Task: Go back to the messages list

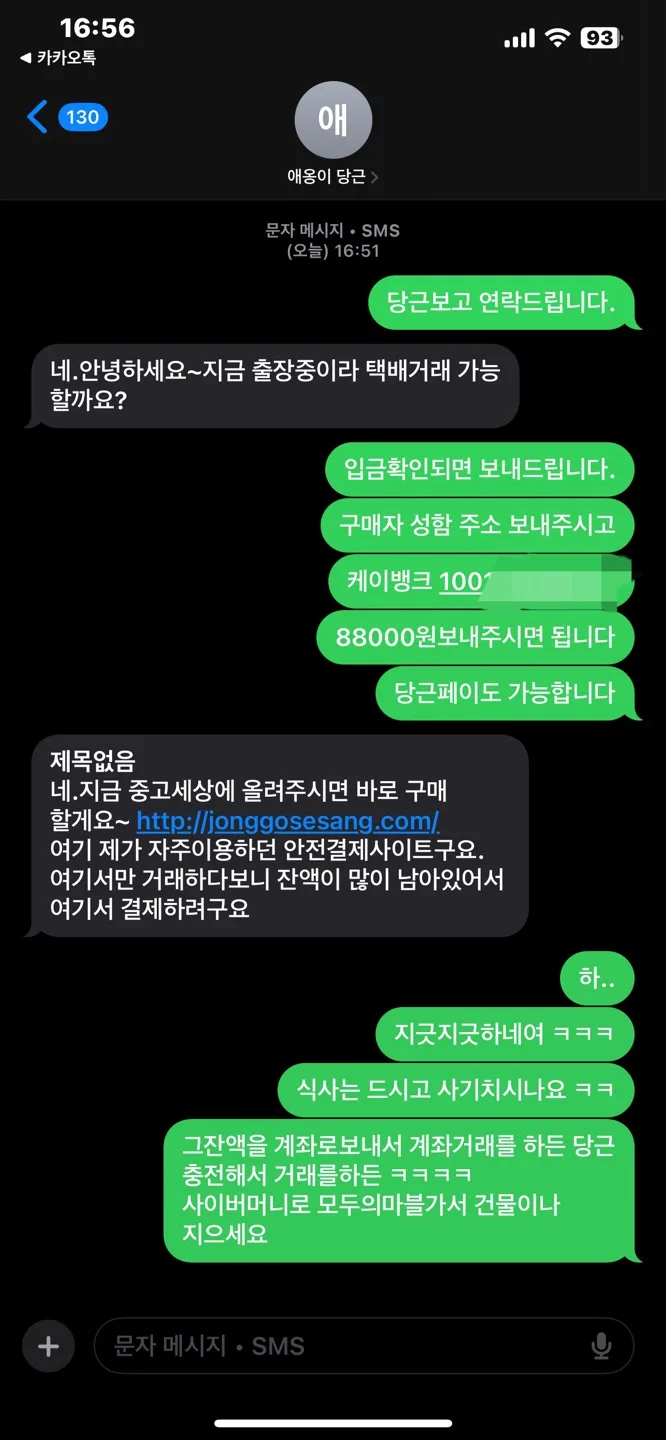Action: point(40,117)
